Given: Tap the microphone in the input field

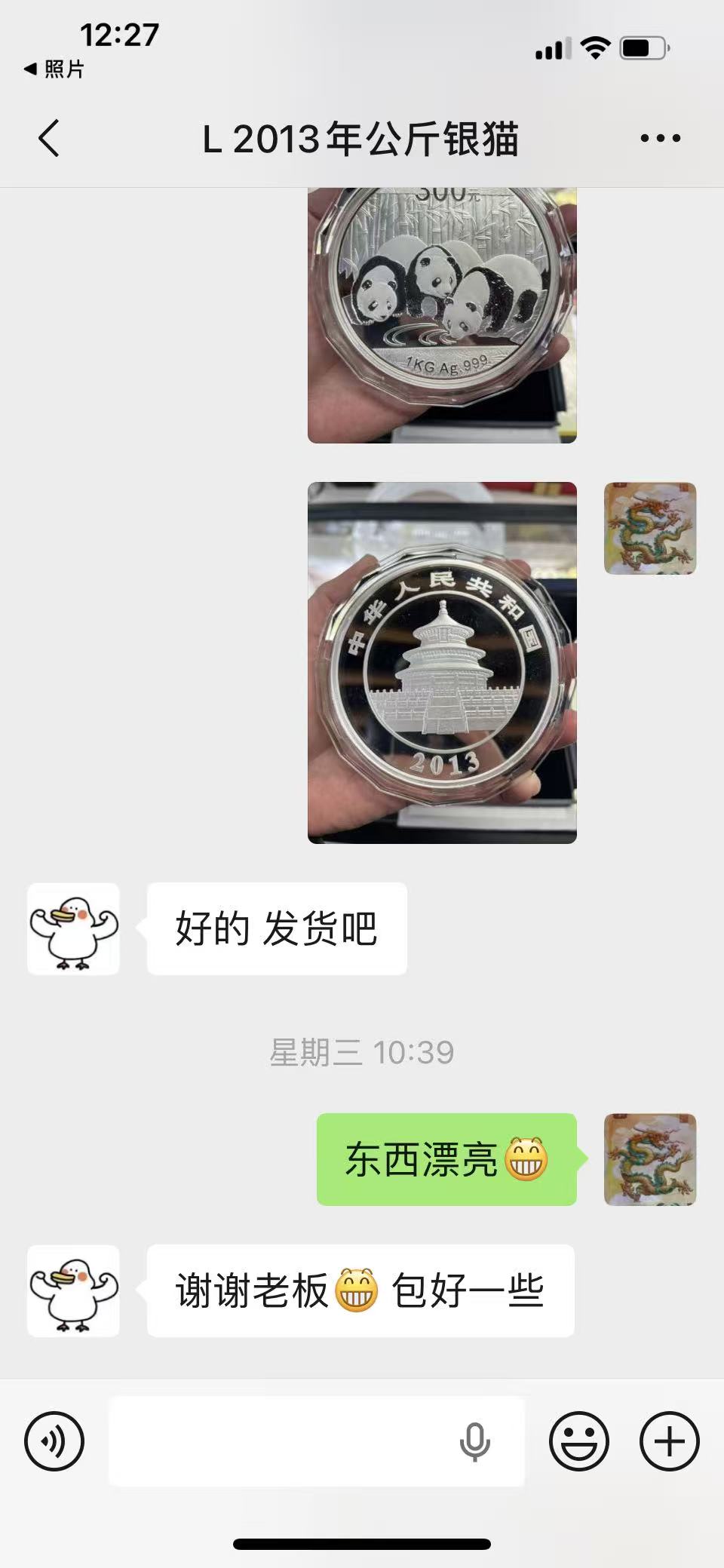Looking at the screenshot, I should pos(474,1441).
